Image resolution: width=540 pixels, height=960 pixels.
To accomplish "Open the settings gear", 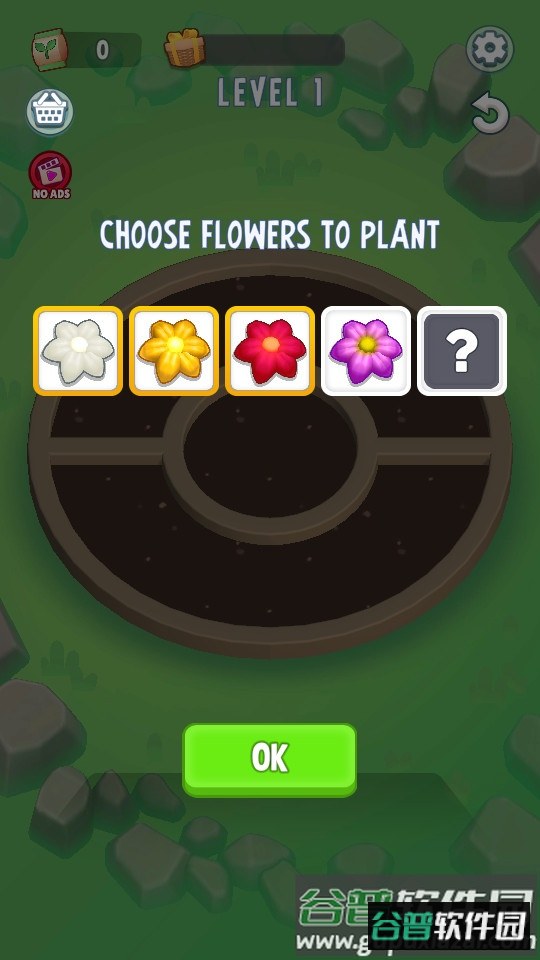I will tap(490, 49).
